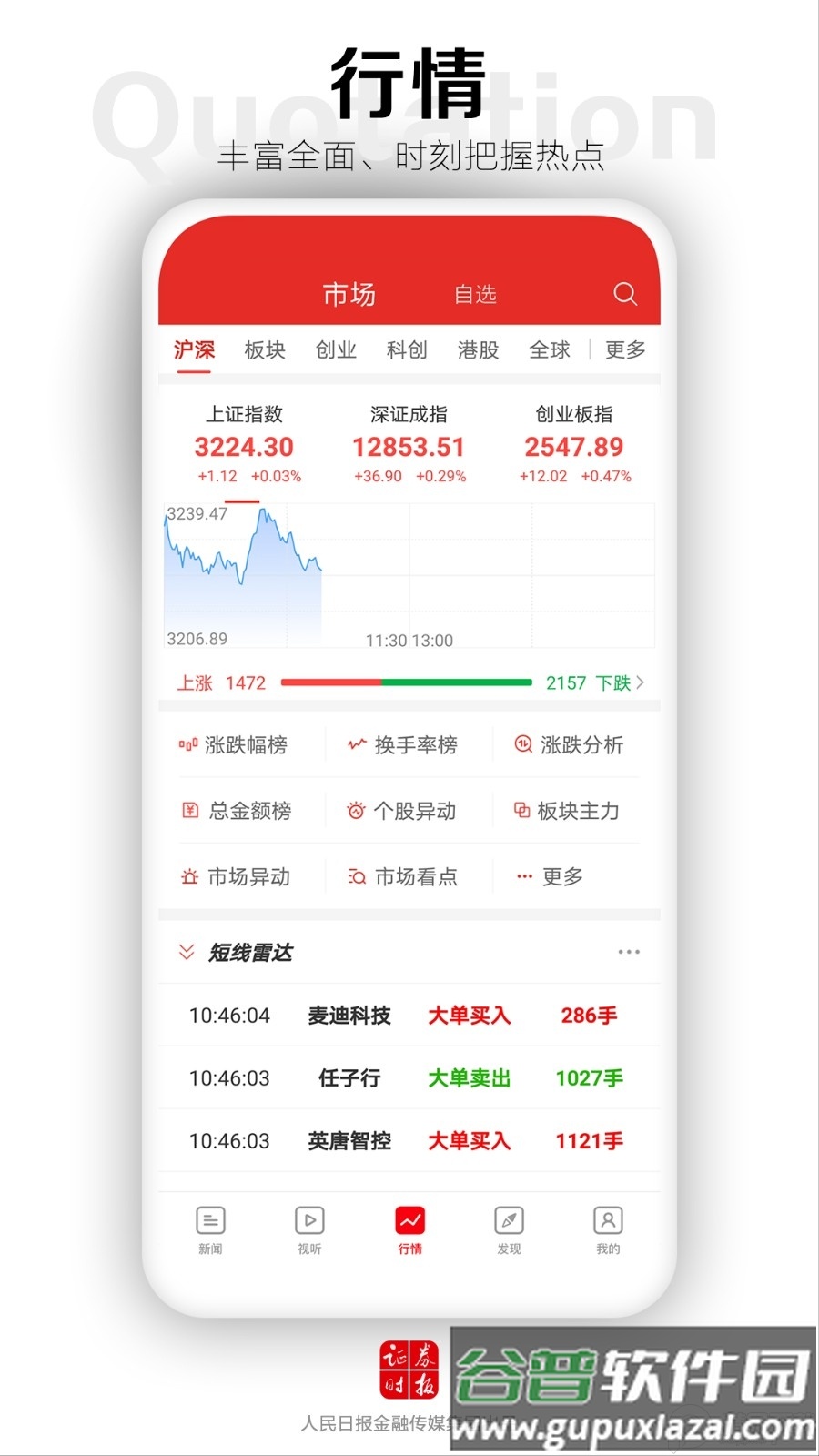This screenshot has height=1456, width=819.
Task: Open the 短线雷达 options via three dots
Action: [629, 952]
